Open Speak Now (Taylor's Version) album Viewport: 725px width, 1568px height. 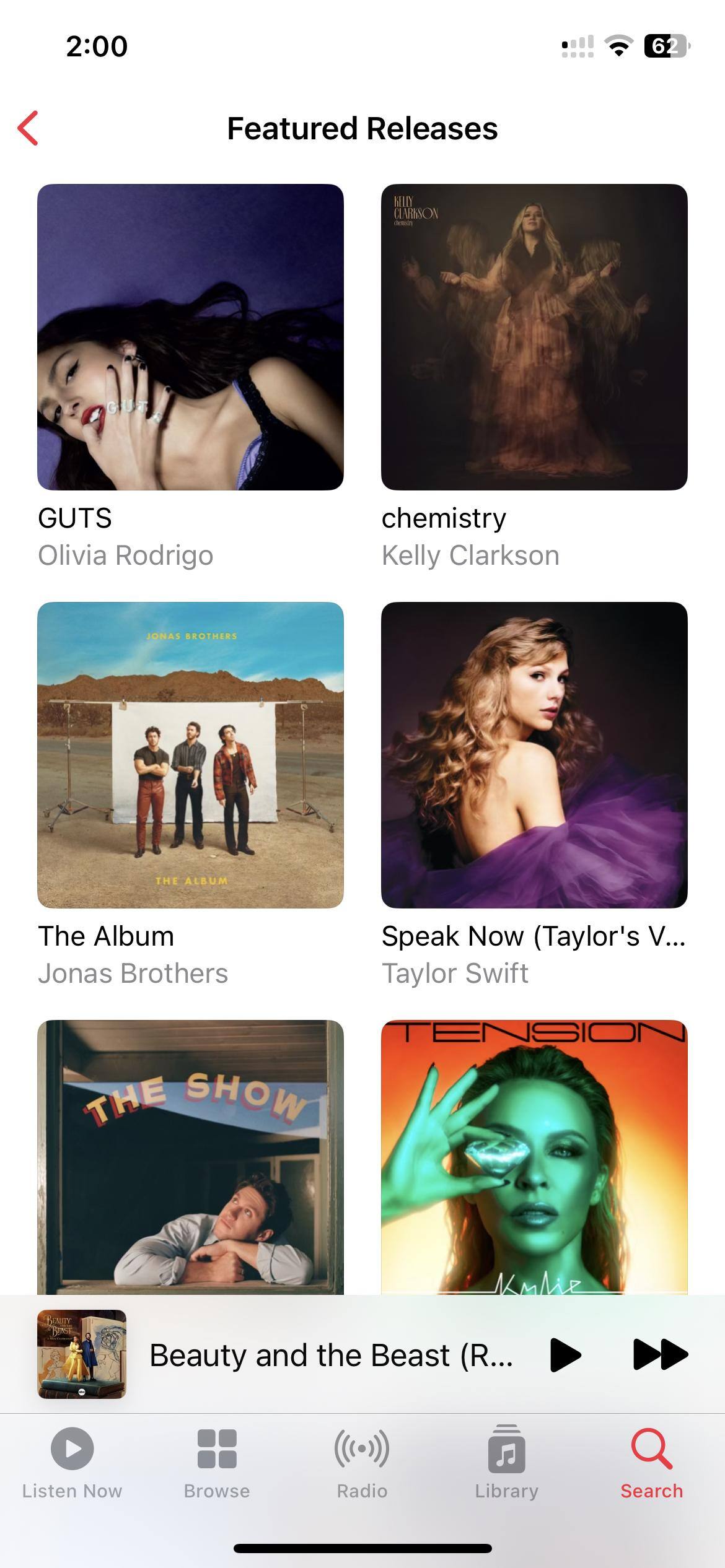pyautogui.click(x=534, y=755)
